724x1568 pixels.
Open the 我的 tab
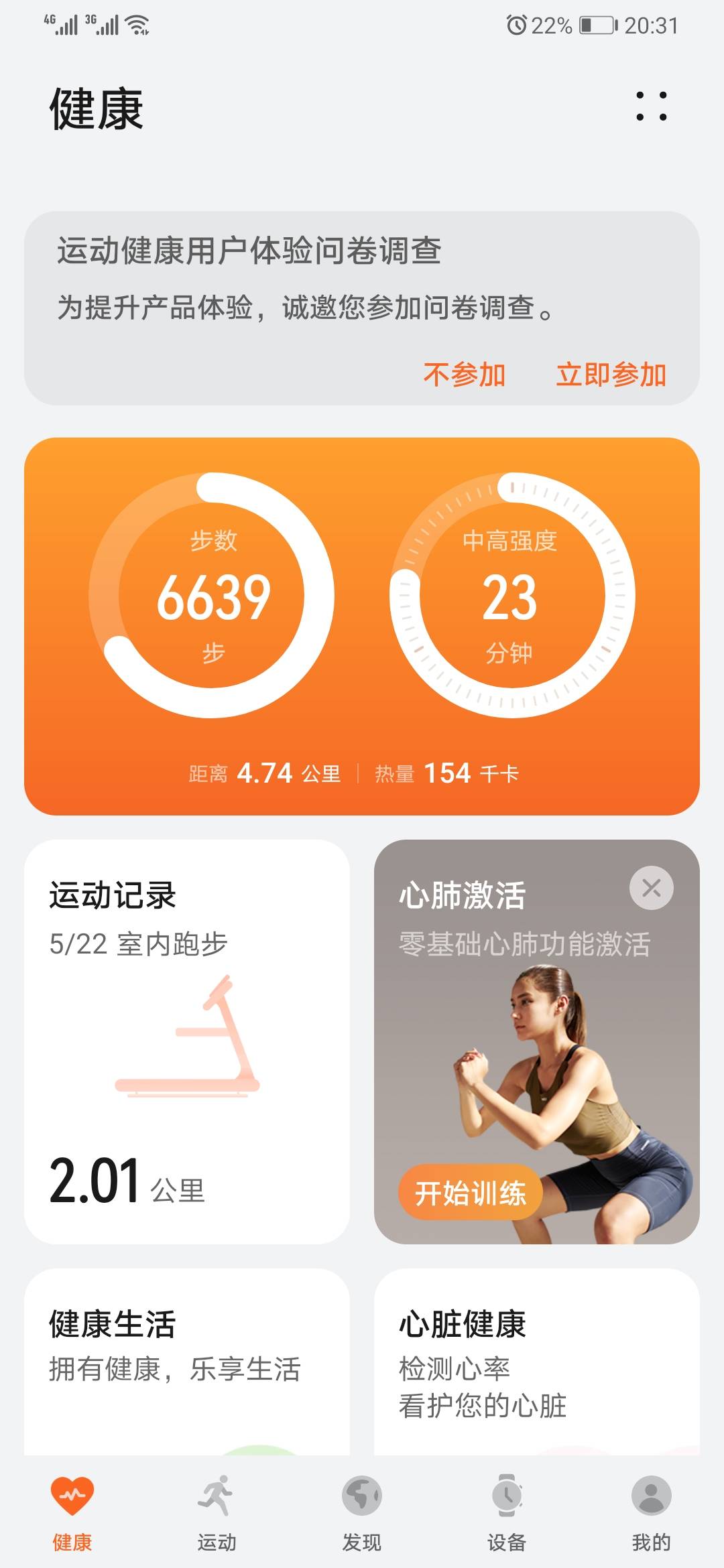coord(651,1510)
